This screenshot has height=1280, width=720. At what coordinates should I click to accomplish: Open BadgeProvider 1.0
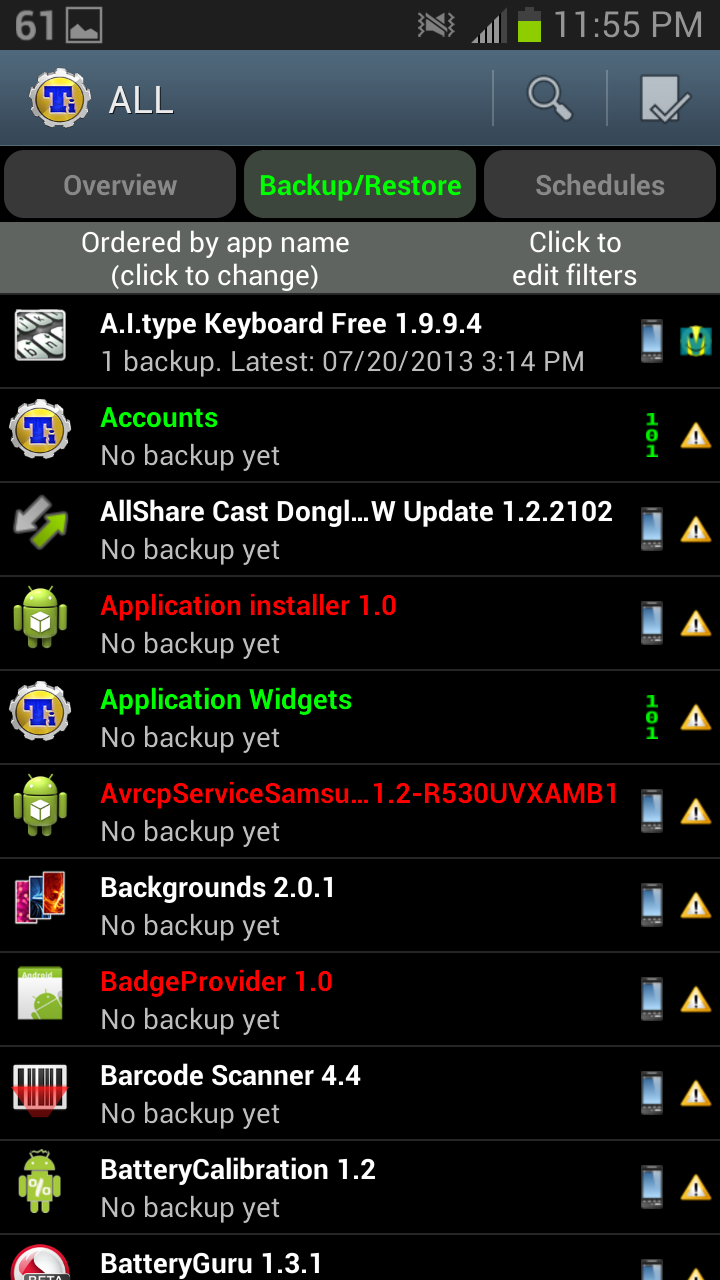click(360, 999)
